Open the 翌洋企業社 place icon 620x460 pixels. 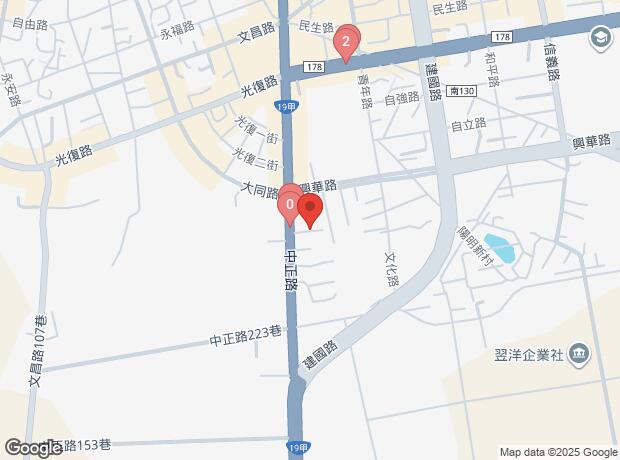point(578,353)
